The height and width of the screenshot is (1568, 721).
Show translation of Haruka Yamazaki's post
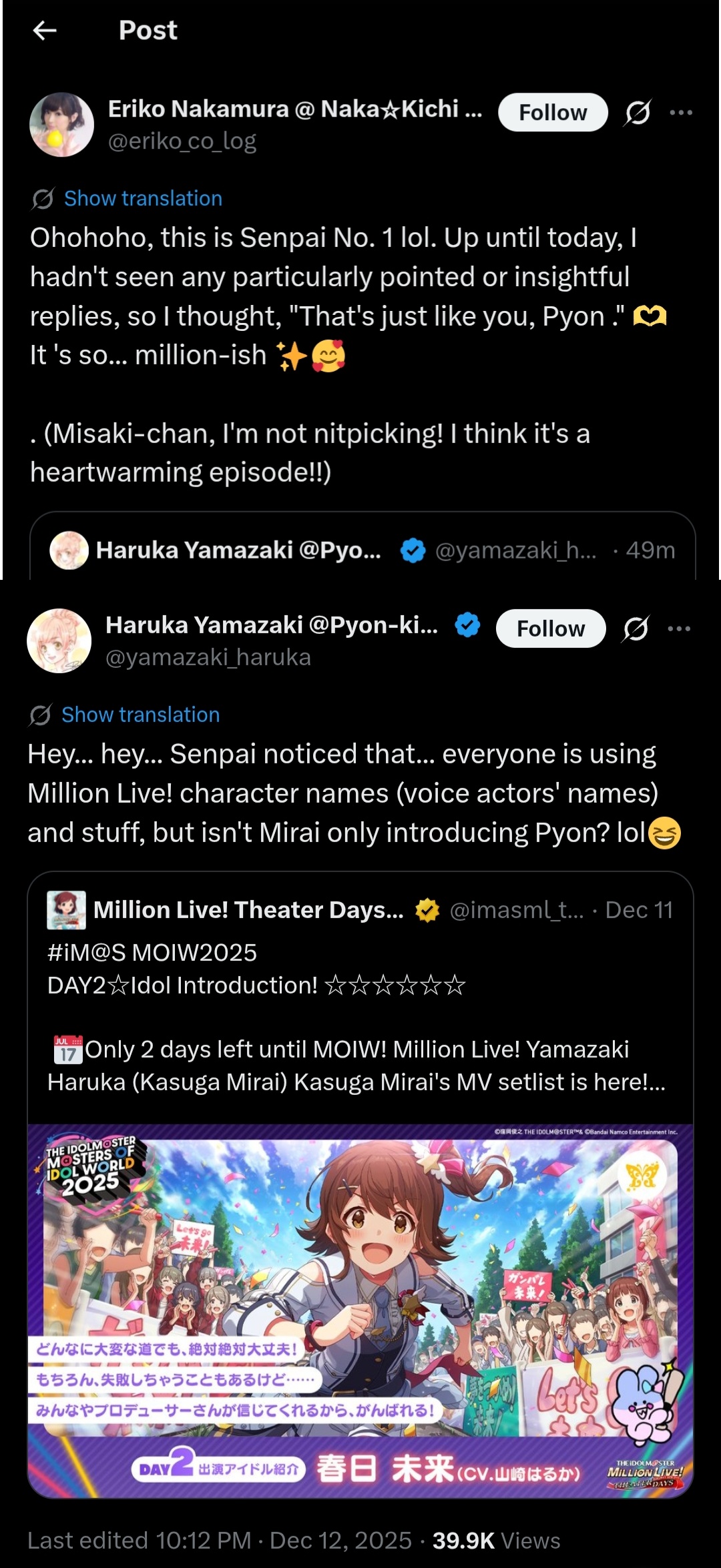pos(140,715)
